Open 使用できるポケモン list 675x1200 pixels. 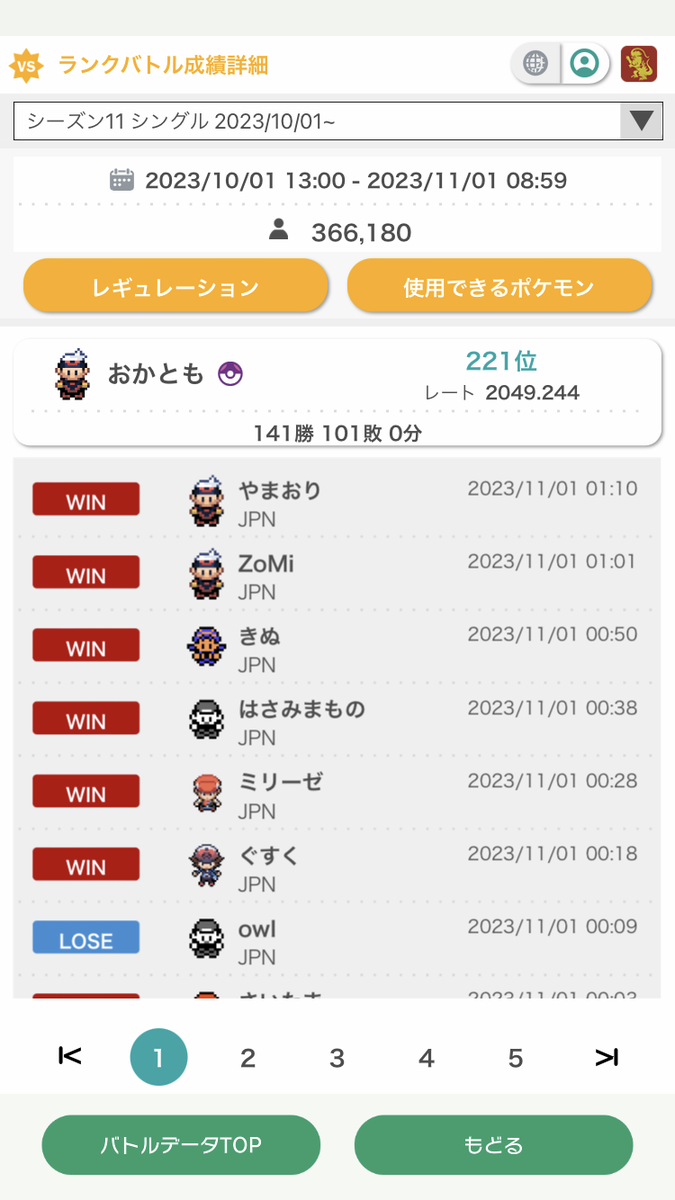(499, 288)
